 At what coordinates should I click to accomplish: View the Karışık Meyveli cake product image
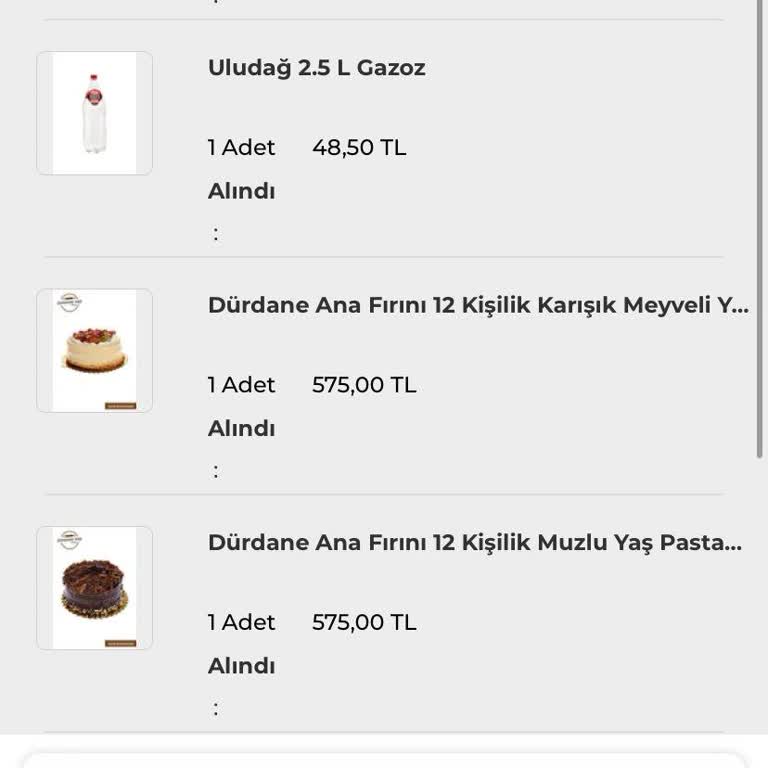94,350
